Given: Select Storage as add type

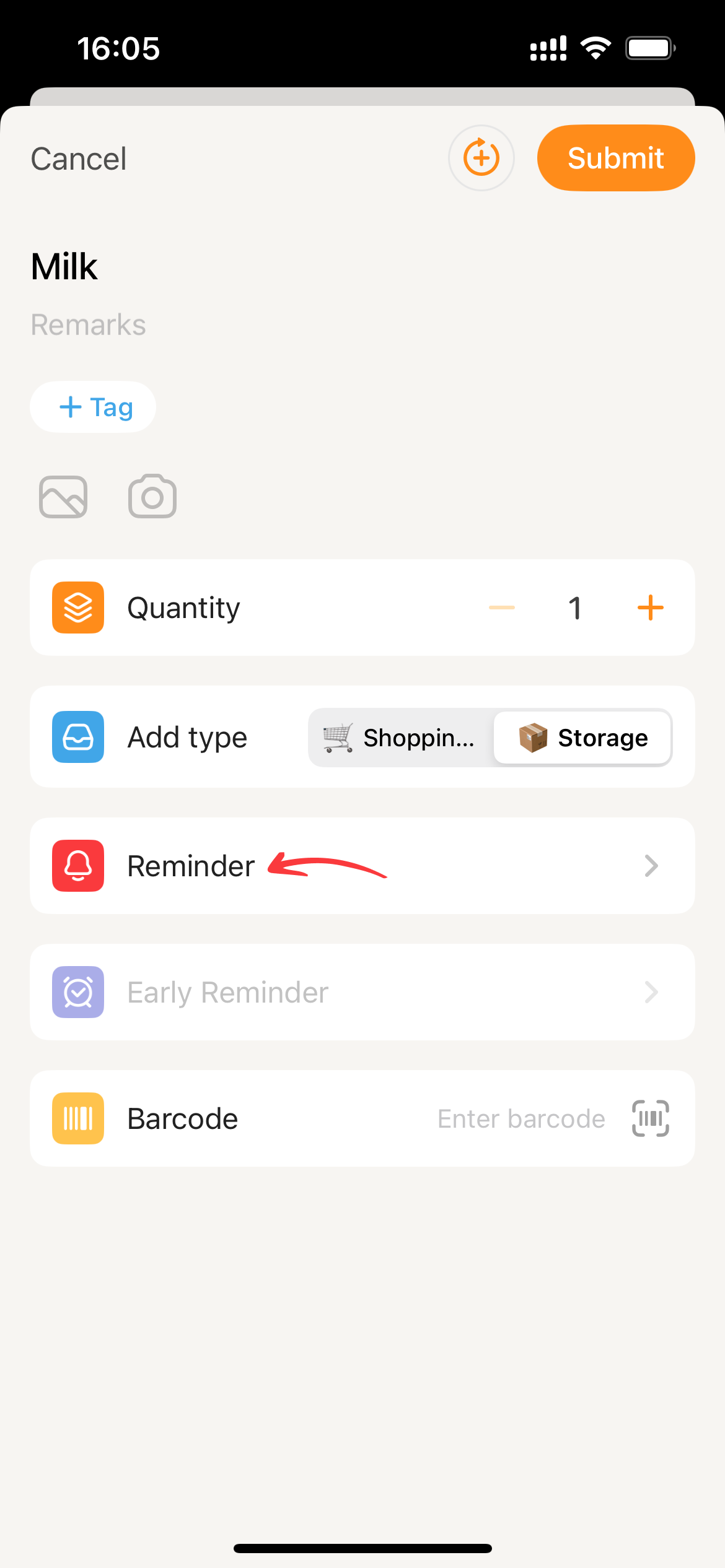Looking at the screenshot, I should pyautogui.click(x=582, y=738).
